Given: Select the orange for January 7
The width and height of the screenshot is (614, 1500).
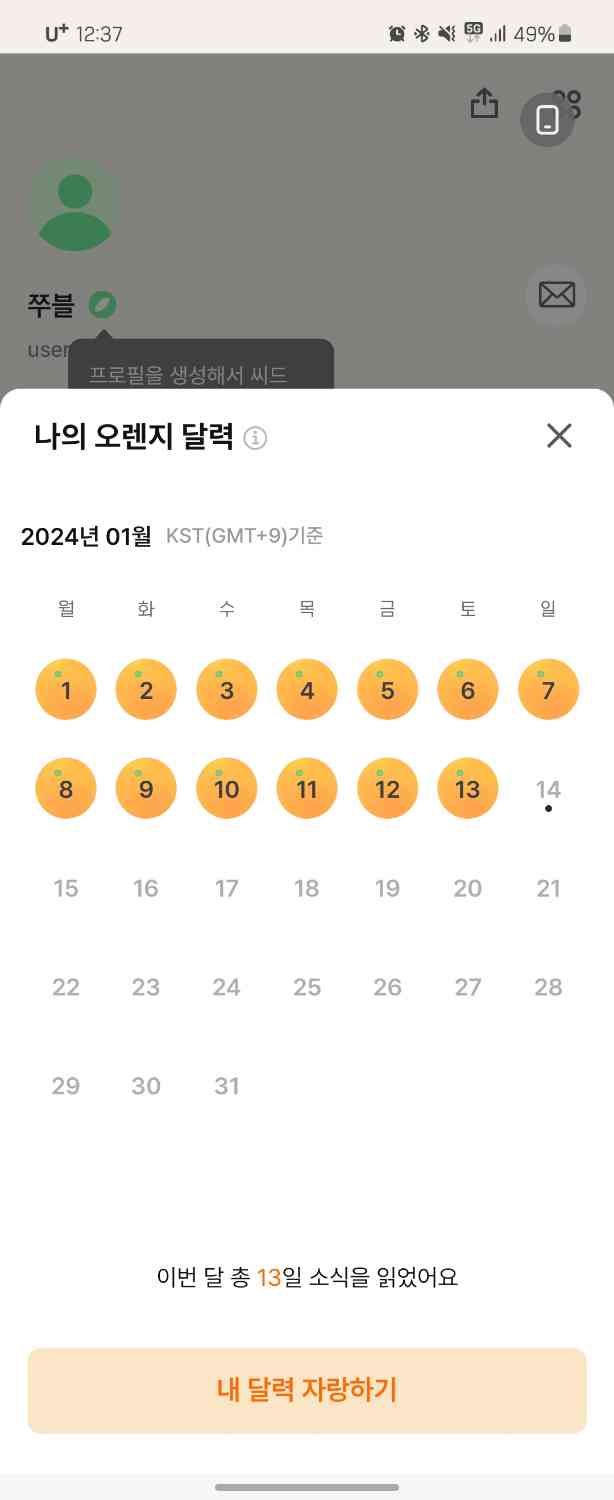Looking at the screenshot, I should click(x=548, y=690).
